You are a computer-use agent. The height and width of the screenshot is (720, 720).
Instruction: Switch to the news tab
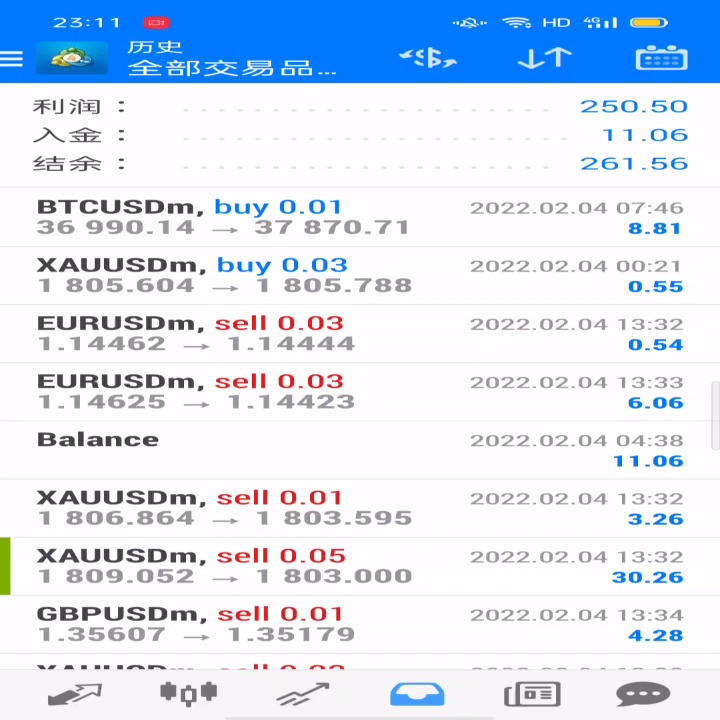coord(532,693)
